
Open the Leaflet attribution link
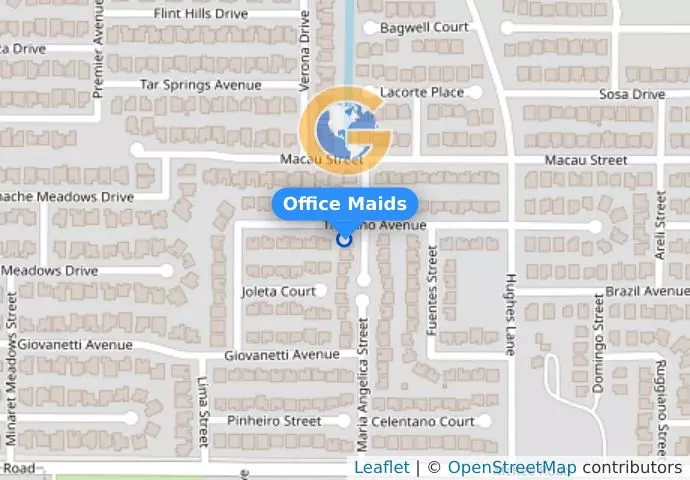381,467
